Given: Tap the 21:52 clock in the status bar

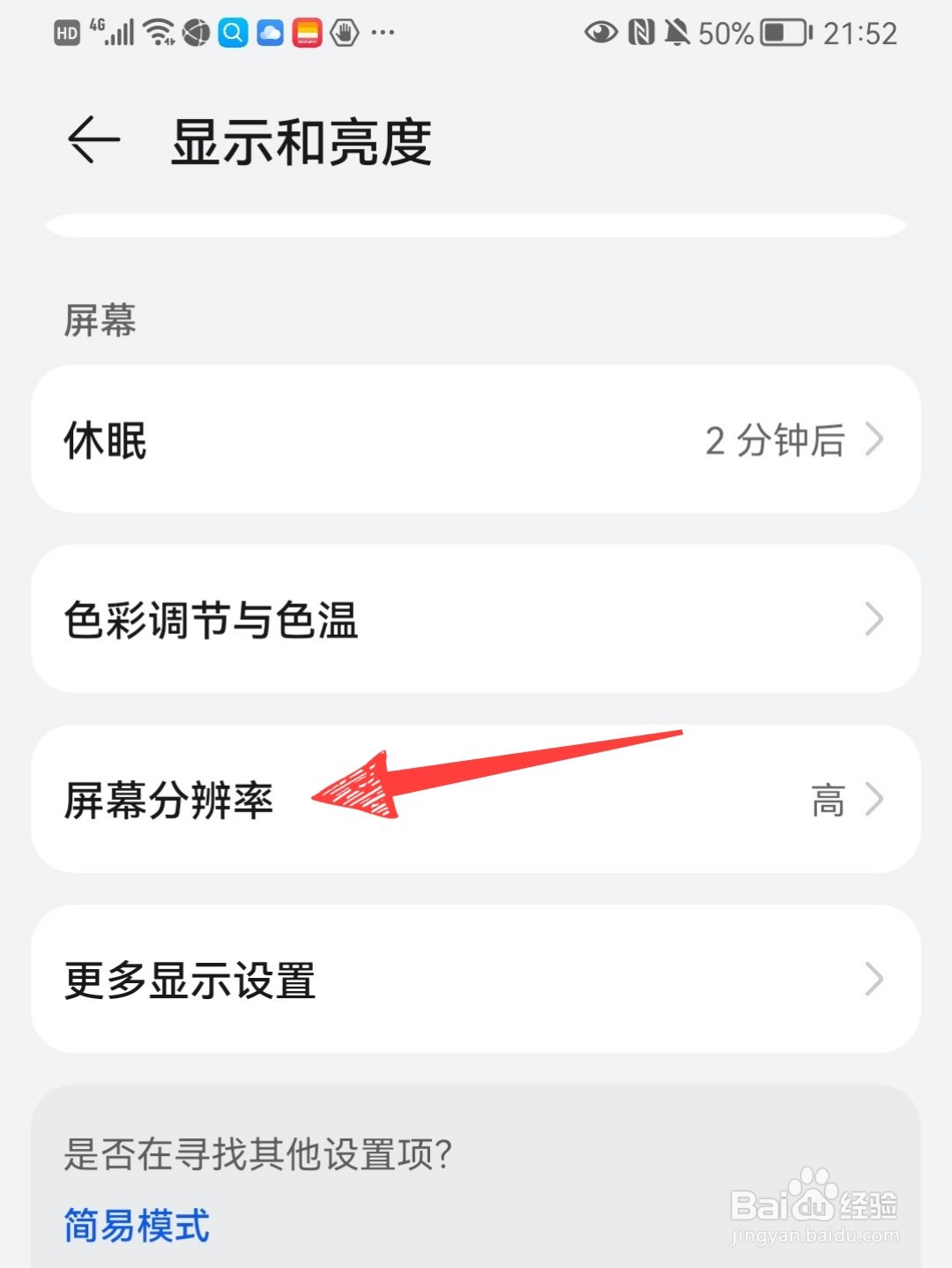Looking at the screenshot, I should coord(859,34).
